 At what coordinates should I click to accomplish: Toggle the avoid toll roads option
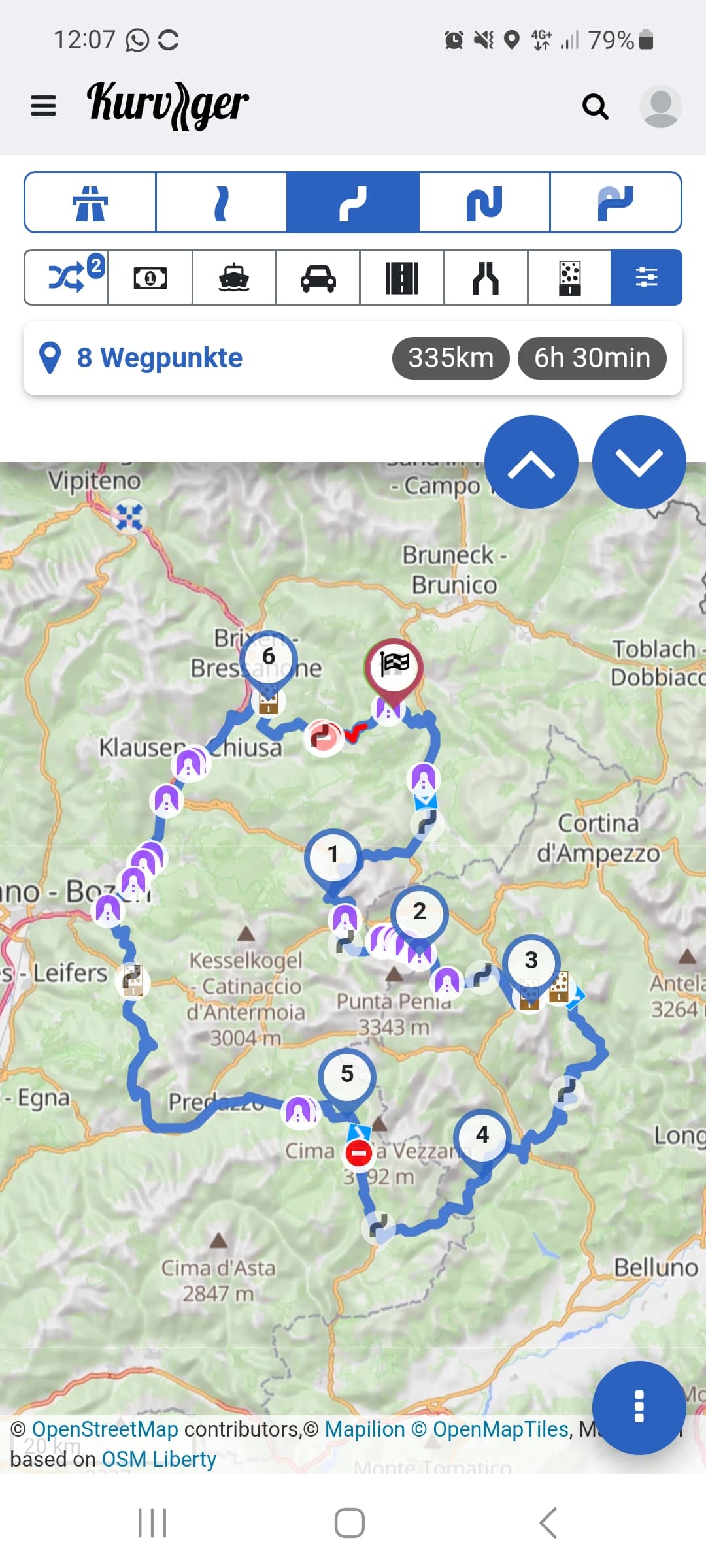click(x=150, y=278)
